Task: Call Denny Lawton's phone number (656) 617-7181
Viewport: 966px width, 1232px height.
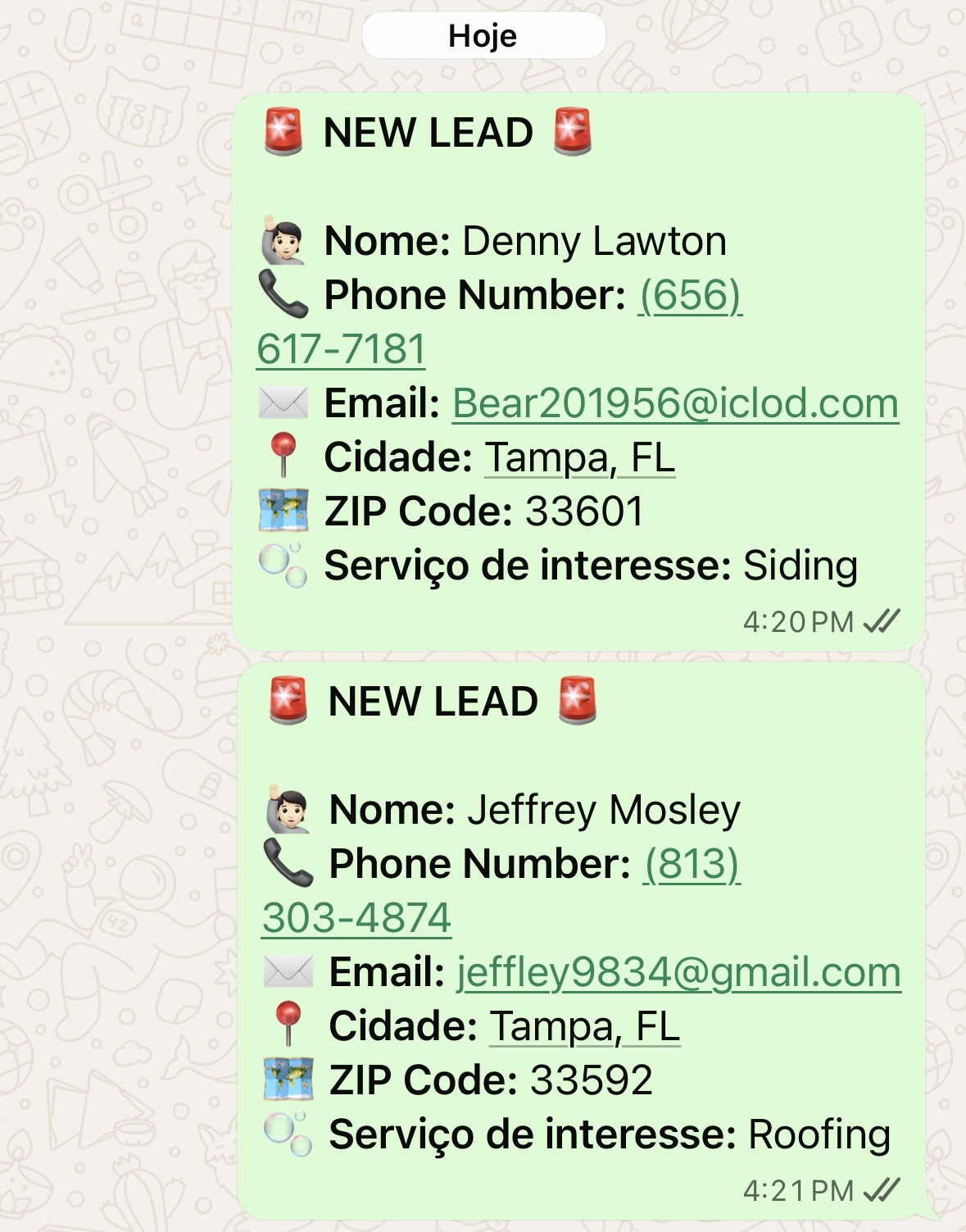Action: (690, 296)
